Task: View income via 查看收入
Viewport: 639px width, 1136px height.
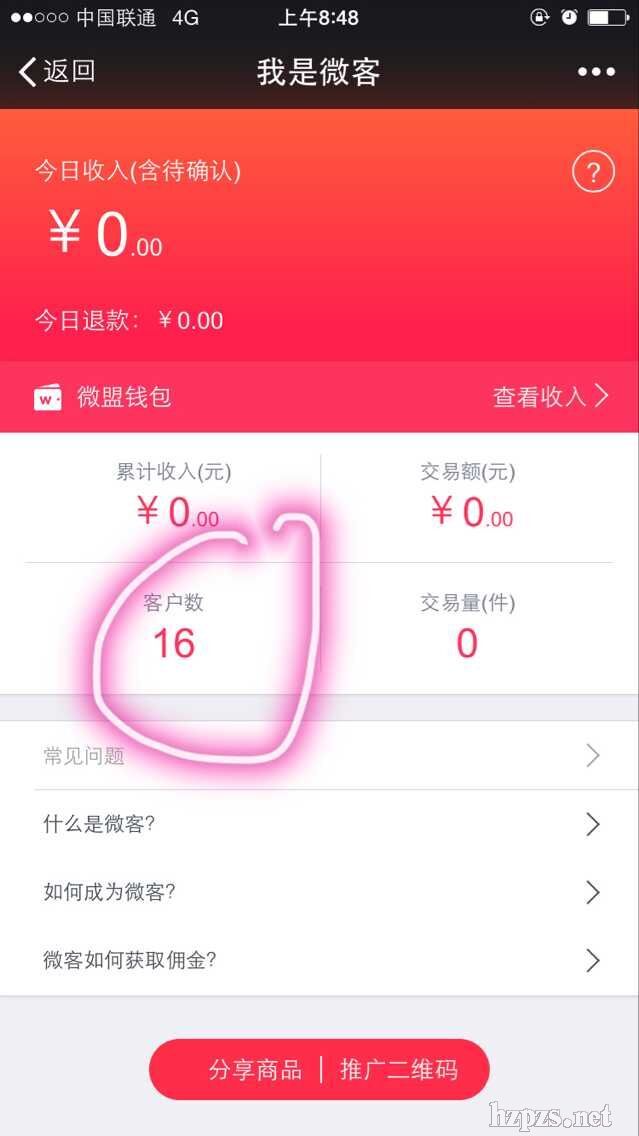Action: pos(550,397)
